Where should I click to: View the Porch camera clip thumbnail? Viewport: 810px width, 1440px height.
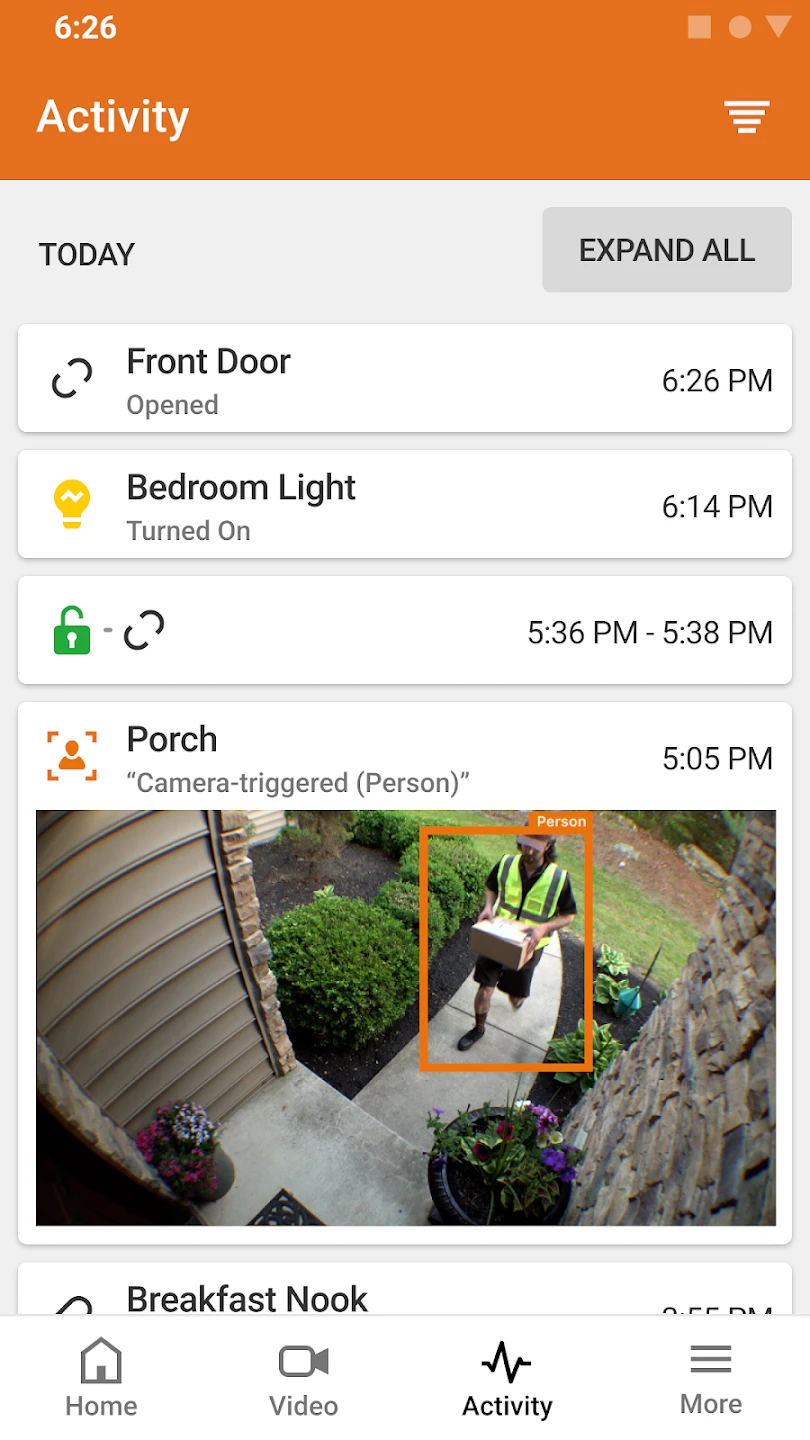click(x=405, y=1018)
